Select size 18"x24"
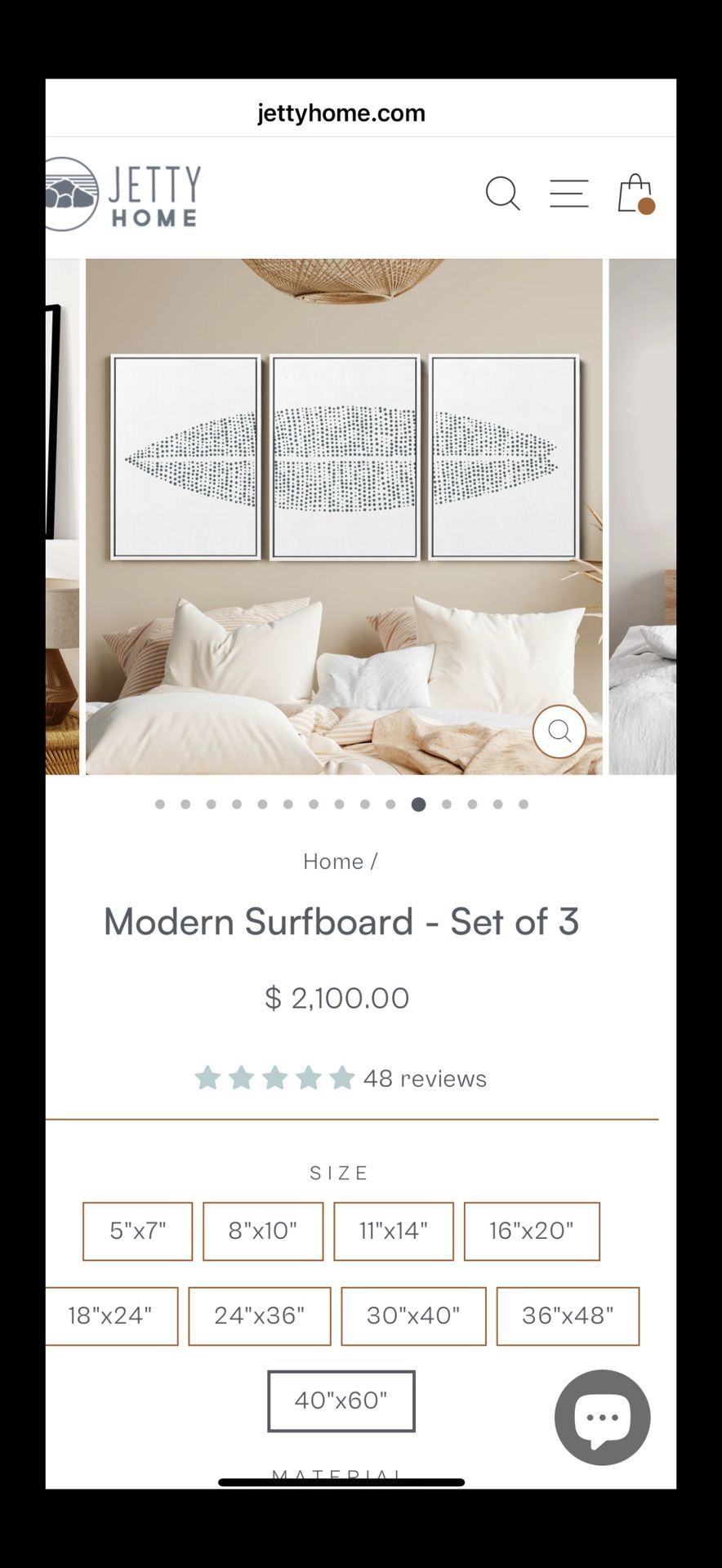The width and height of the screenshot is (722, 1568). (x=111, y=1316)
